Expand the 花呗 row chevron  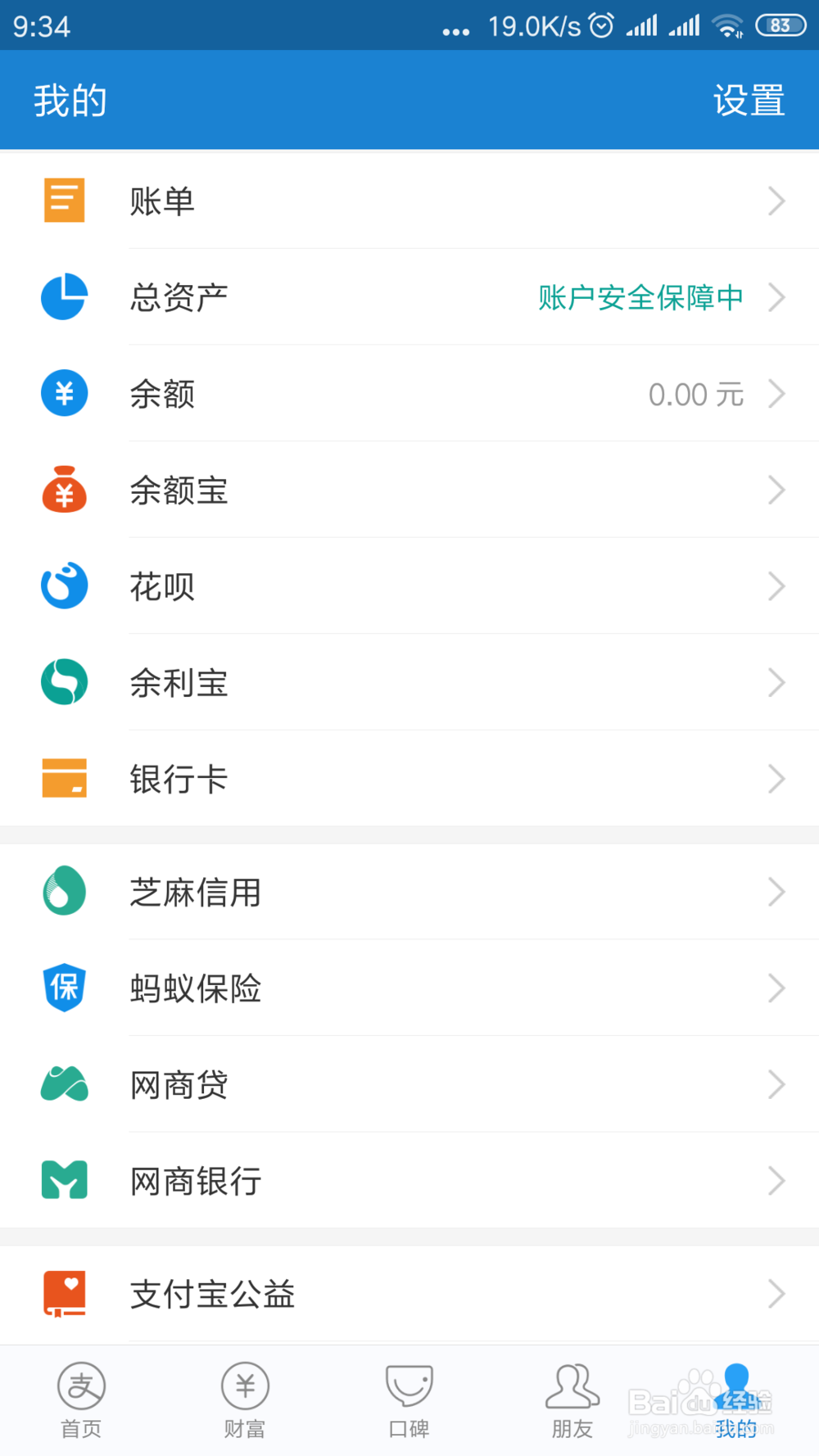point(776,586)
